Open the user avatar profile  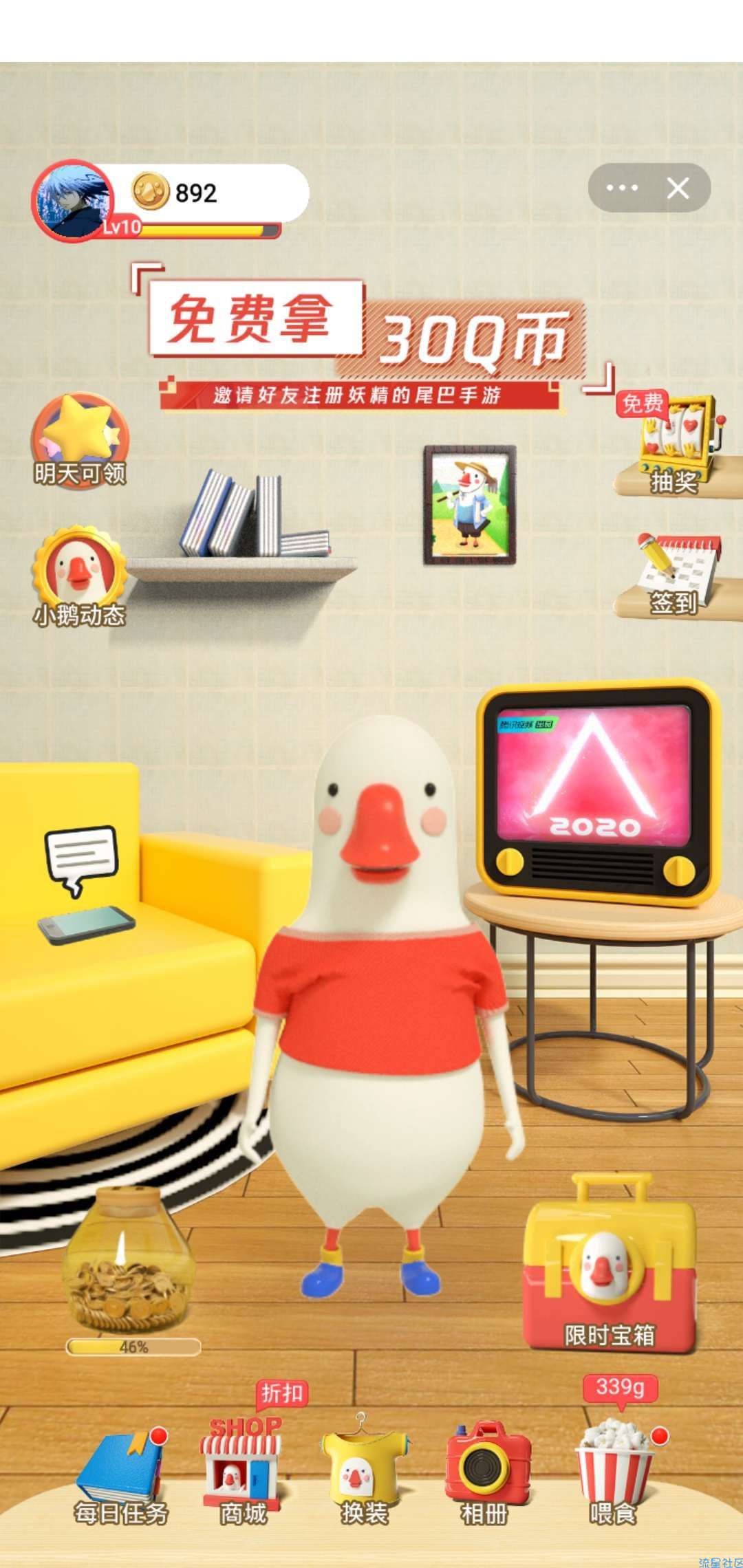coord(72,199)
